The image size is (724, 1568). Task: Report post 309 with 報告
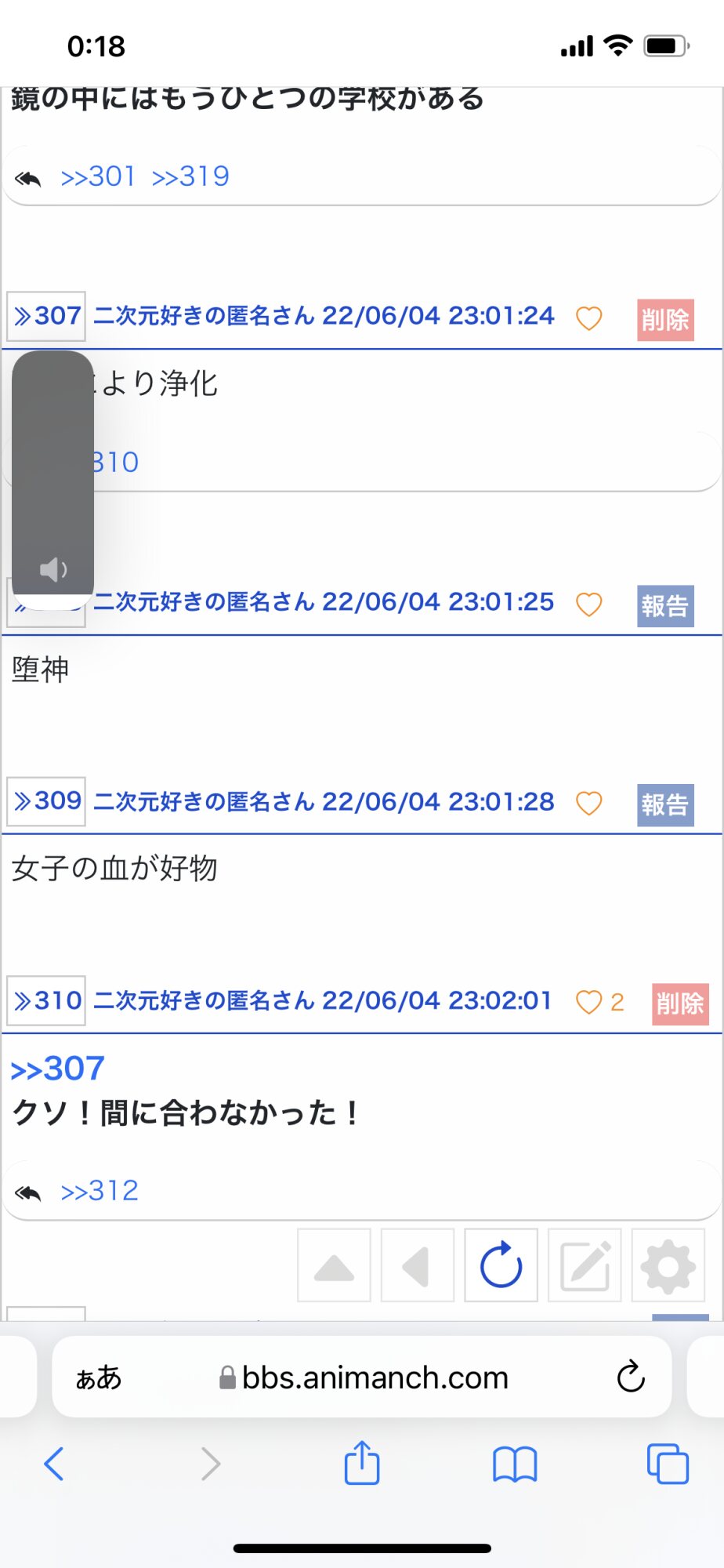click(665, 805)
